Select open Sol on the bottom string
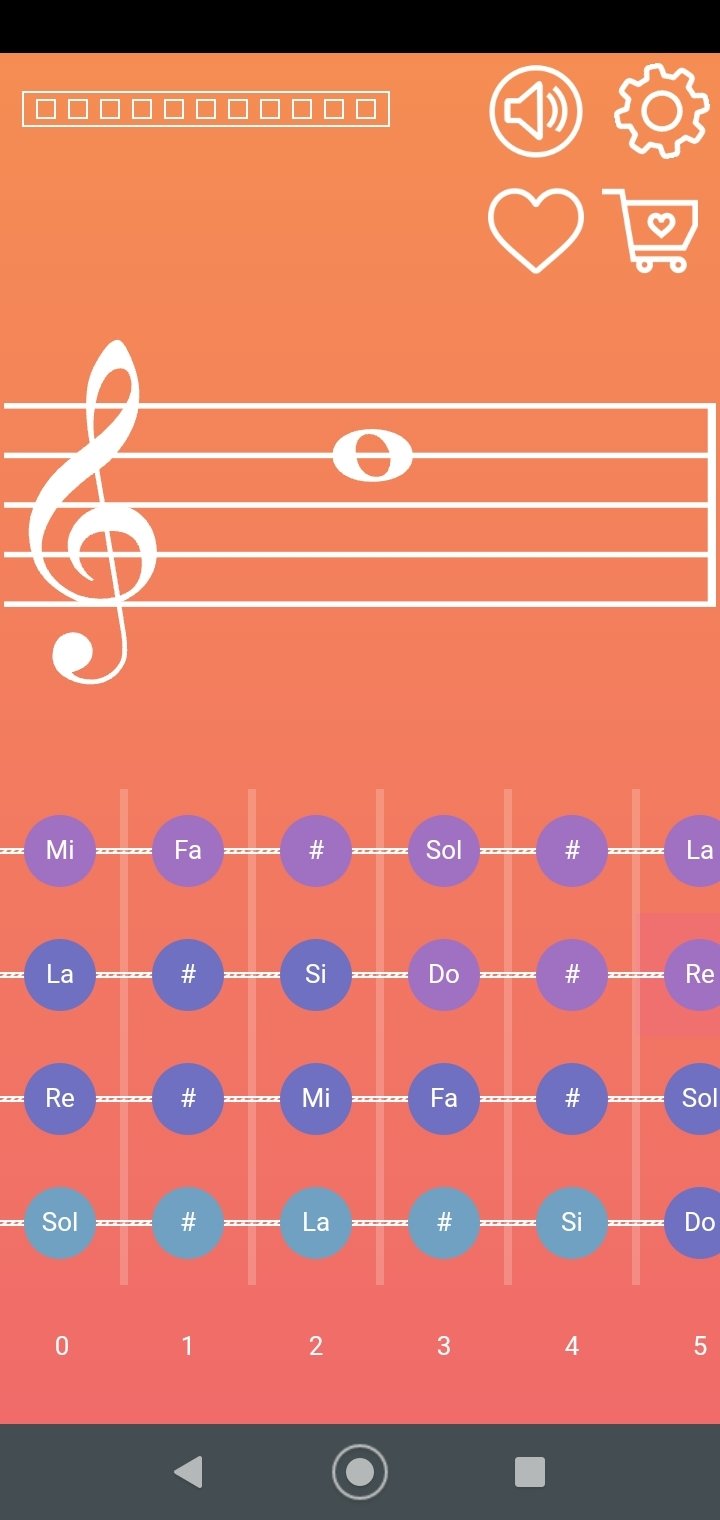The width and height of the screenshot is (720, 1520). point(60,1223)
